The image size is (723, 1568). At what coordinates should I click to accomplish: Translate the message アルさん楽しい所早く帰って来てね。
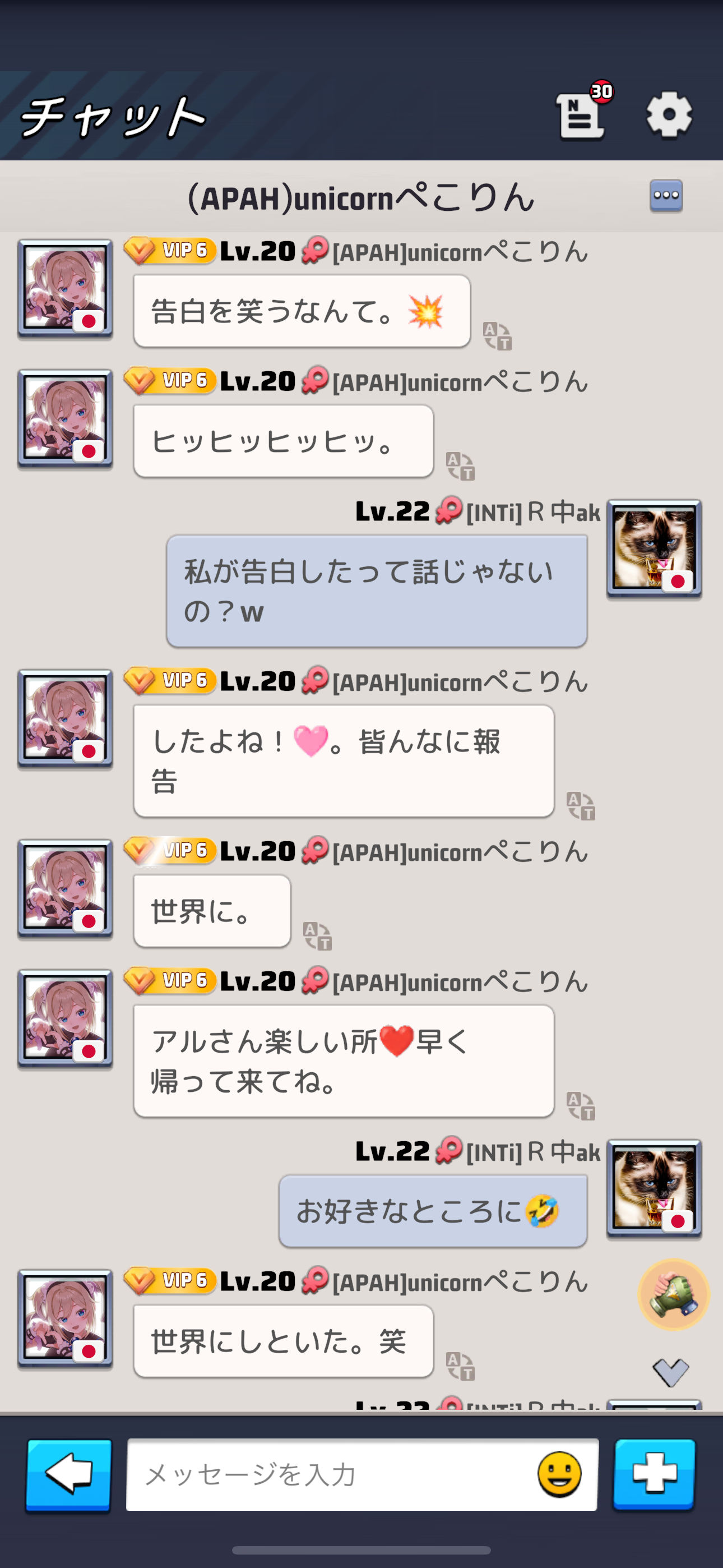click(581, 1106)
